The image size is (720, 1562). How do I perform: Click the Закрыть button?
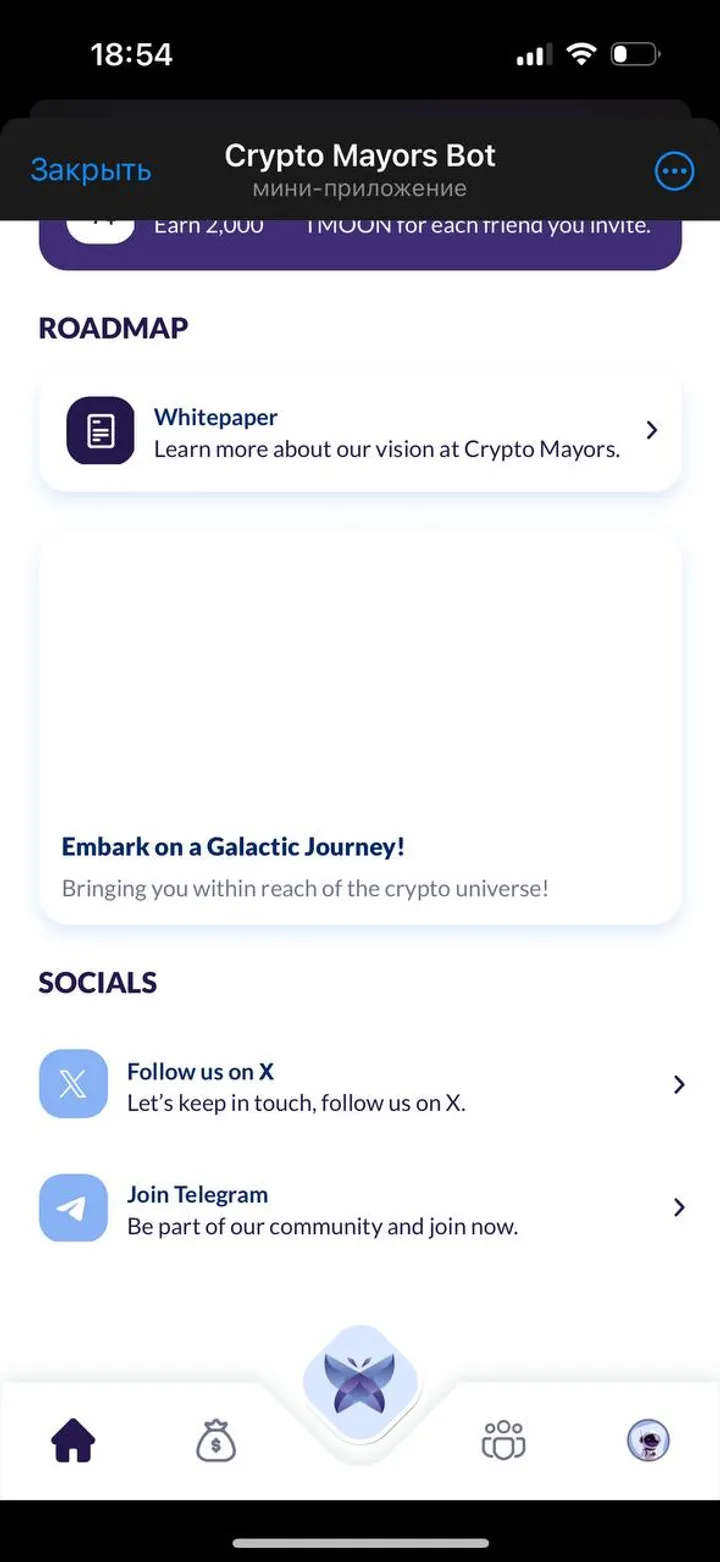tap(91, 170)
